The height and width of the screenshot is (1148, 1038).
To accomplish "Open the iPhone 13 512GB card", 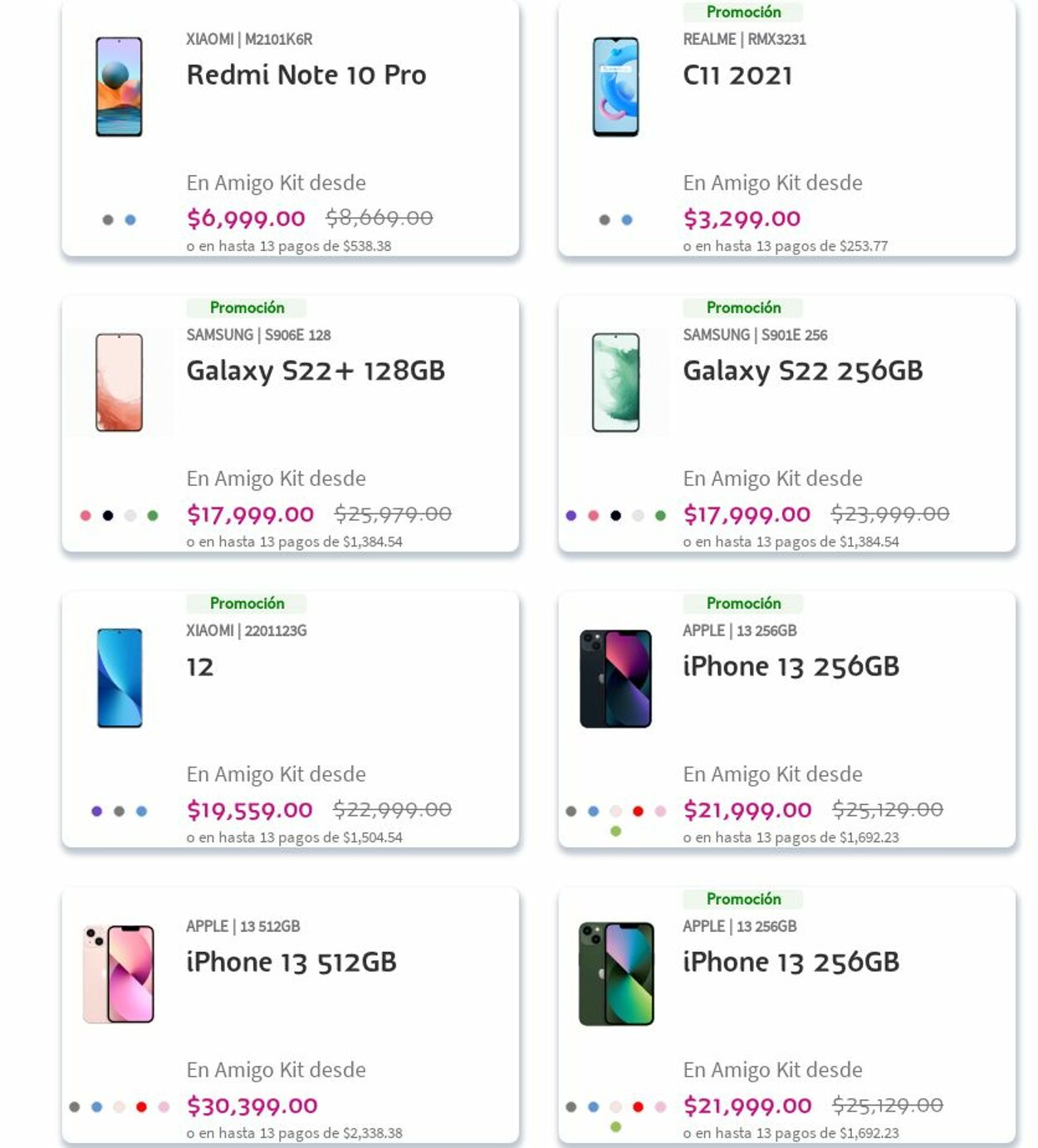I will (291, 962).
